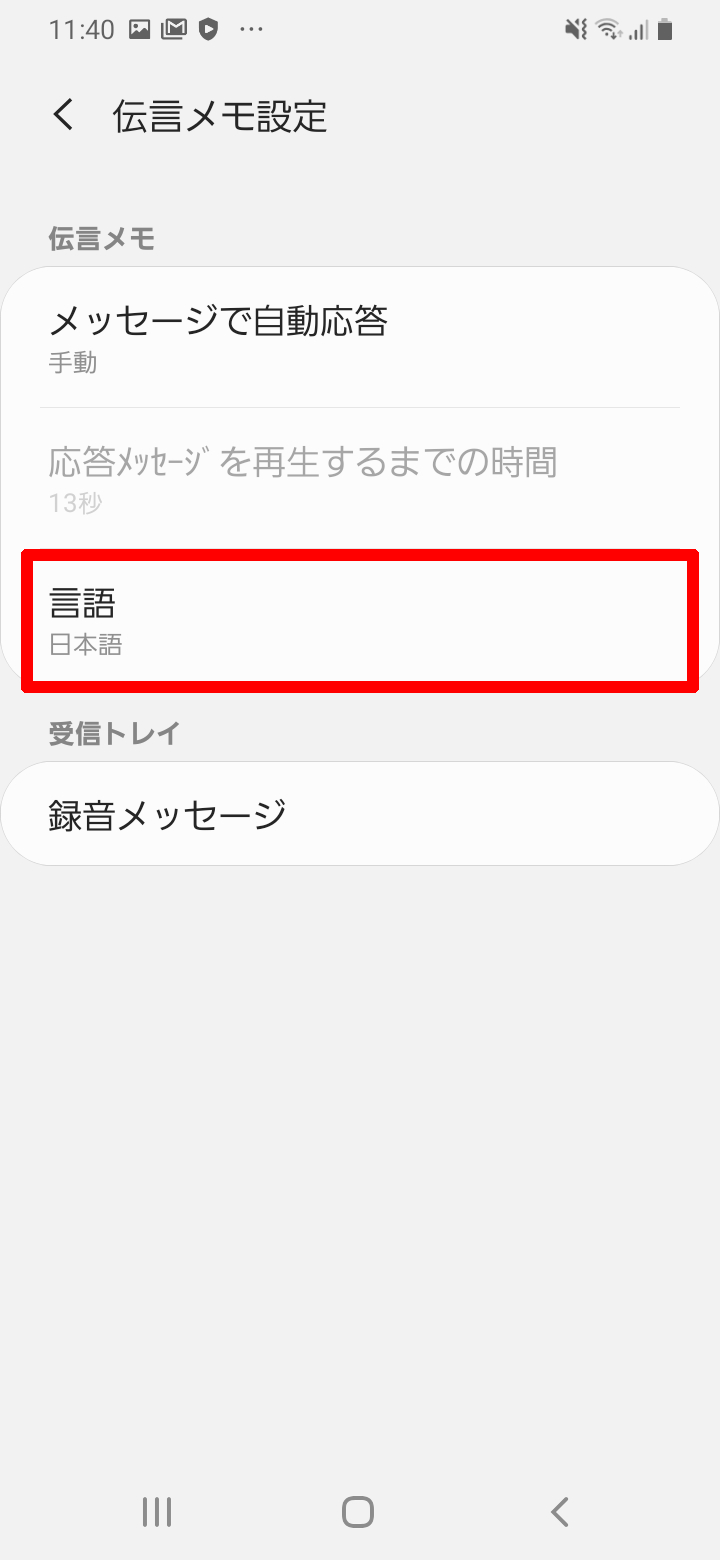Tap the system home button

pos(358,1512)
